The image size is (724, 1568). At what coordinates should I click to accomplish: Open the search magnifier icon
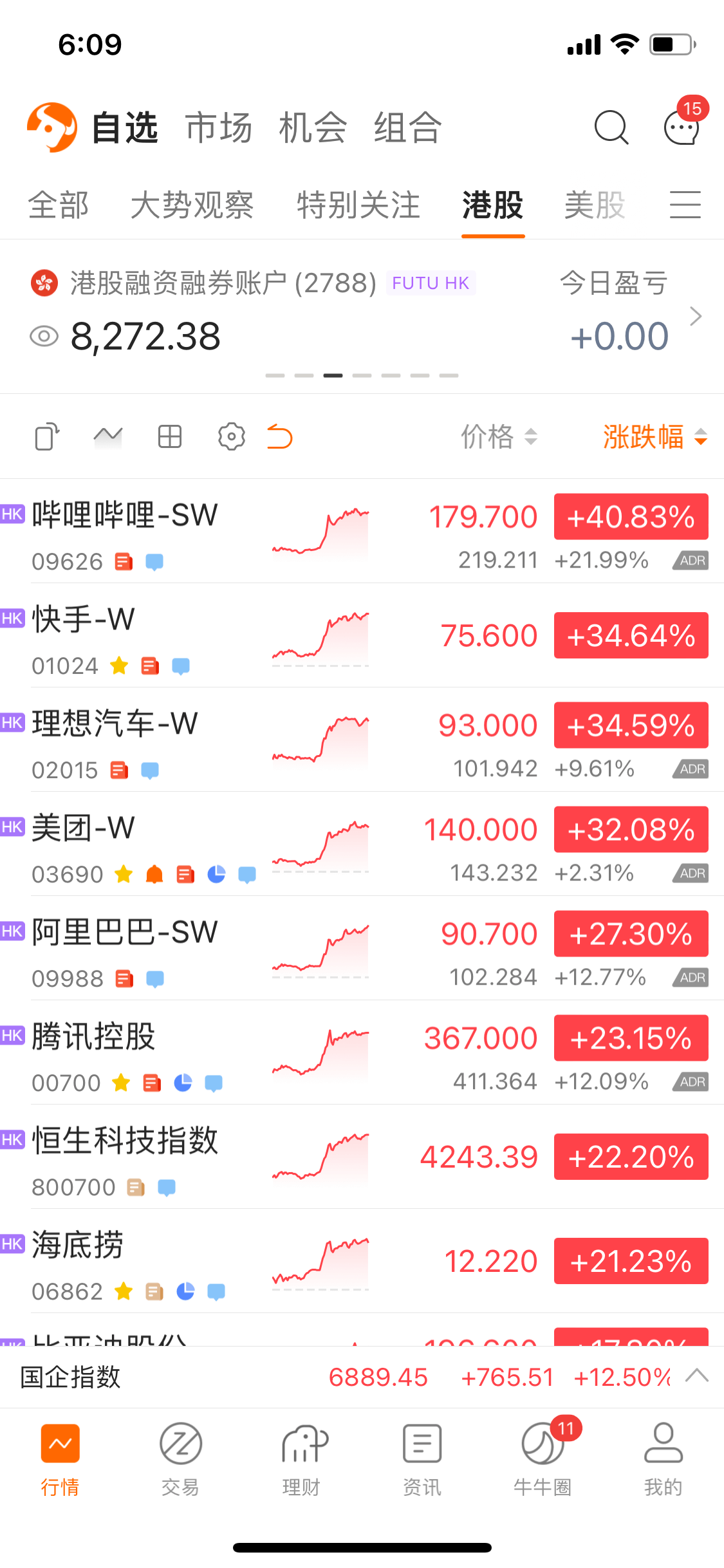611,127
